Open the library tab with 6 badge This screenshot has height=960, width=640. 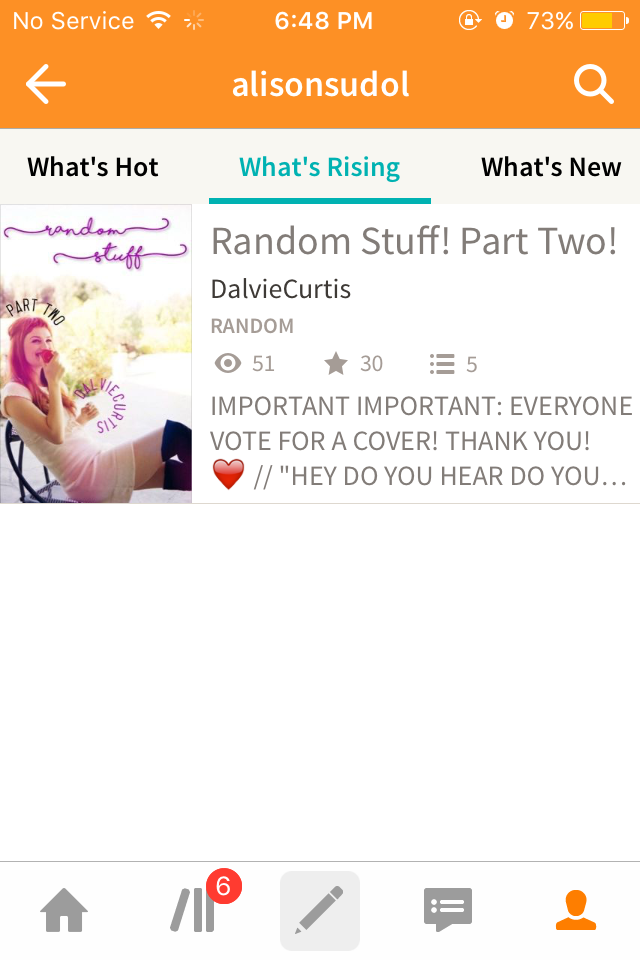coord(192,911)
